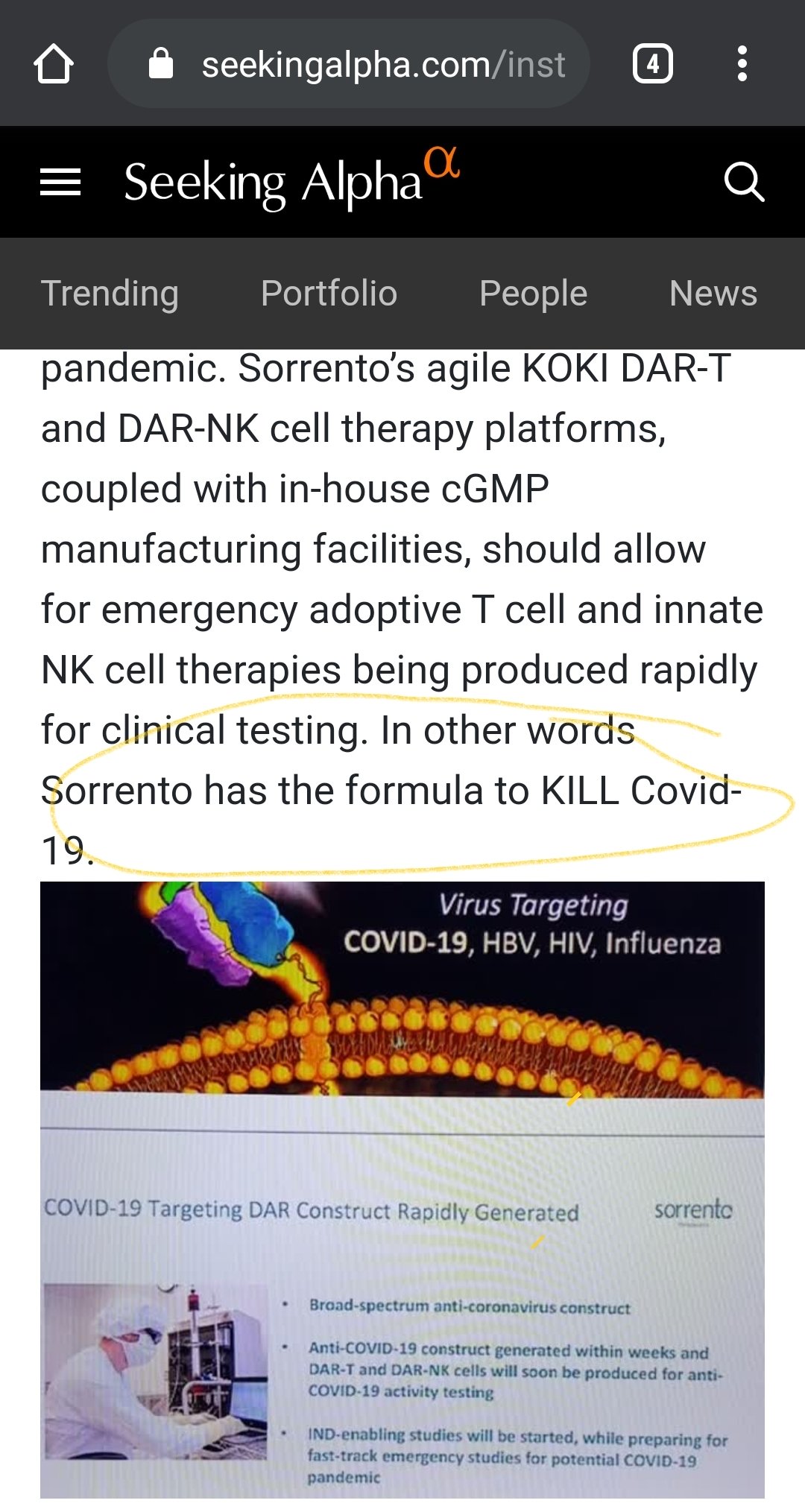Switch to the People tab
Image resolution: width=805 pixels, height=1512 pixels.
(x=533, y=294)
